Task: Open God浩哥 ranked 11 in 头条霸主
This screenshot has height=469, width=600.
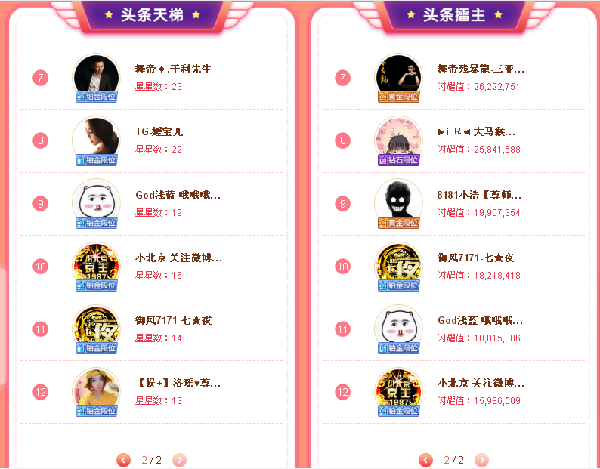Action: (x=480, y=320)
